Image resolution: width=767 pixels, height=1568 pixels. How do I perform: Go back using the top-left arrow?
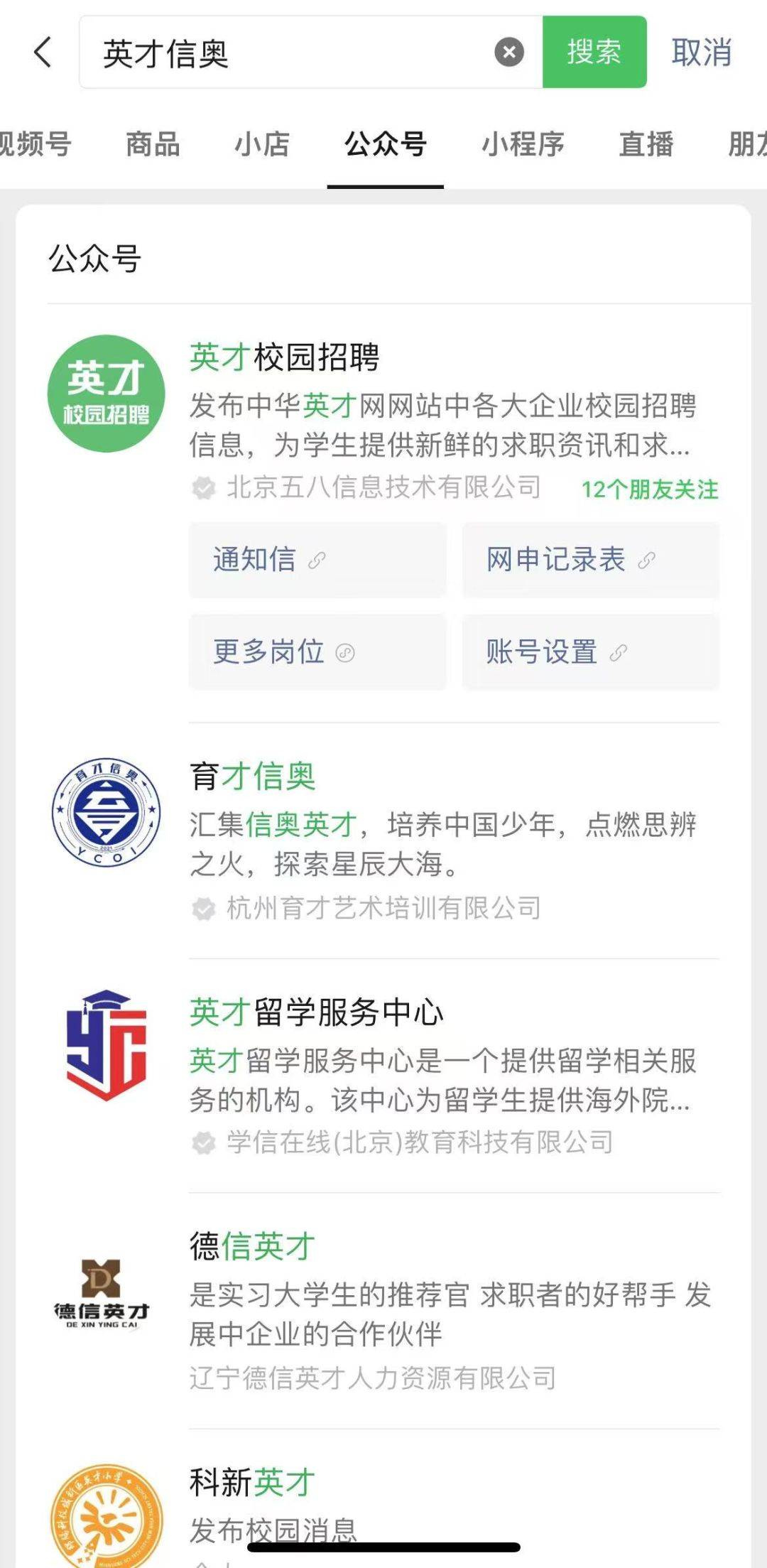tap(43, 53)
